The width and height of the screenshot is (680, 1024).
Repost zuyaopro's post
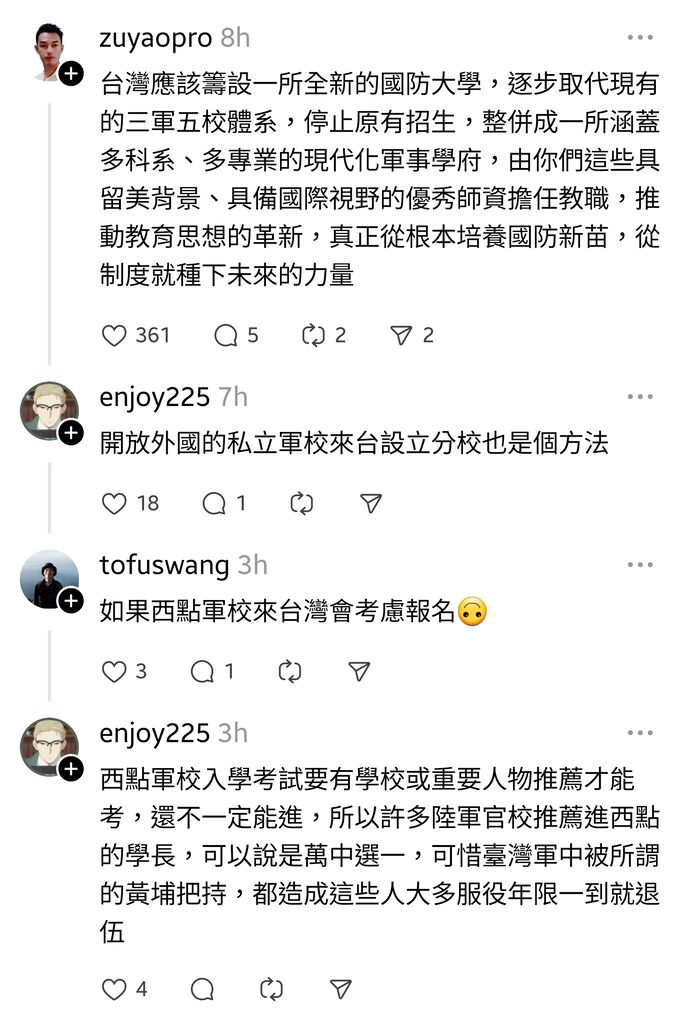[x=314, y=335]
